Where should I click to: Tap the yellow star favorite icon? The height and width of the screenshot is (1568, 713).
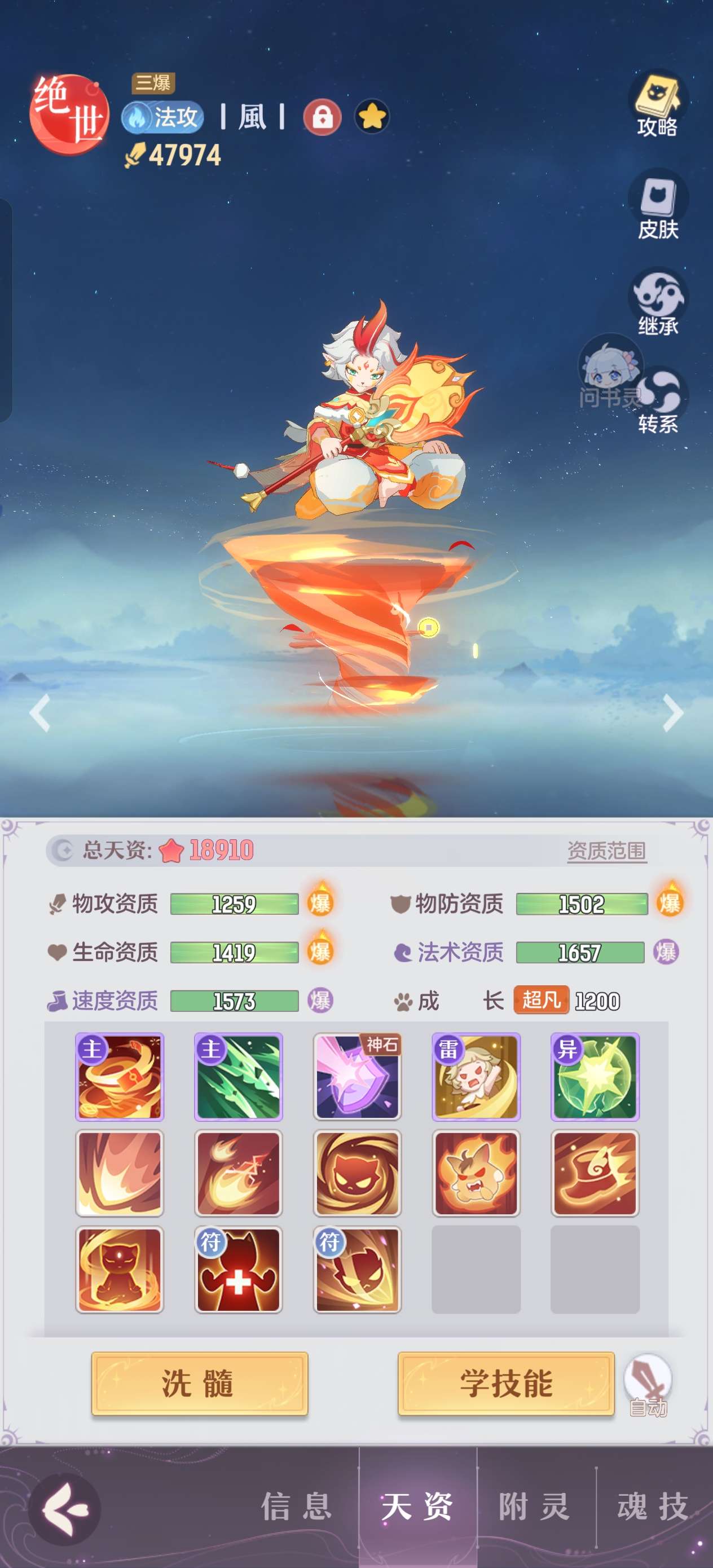point(371,117)
